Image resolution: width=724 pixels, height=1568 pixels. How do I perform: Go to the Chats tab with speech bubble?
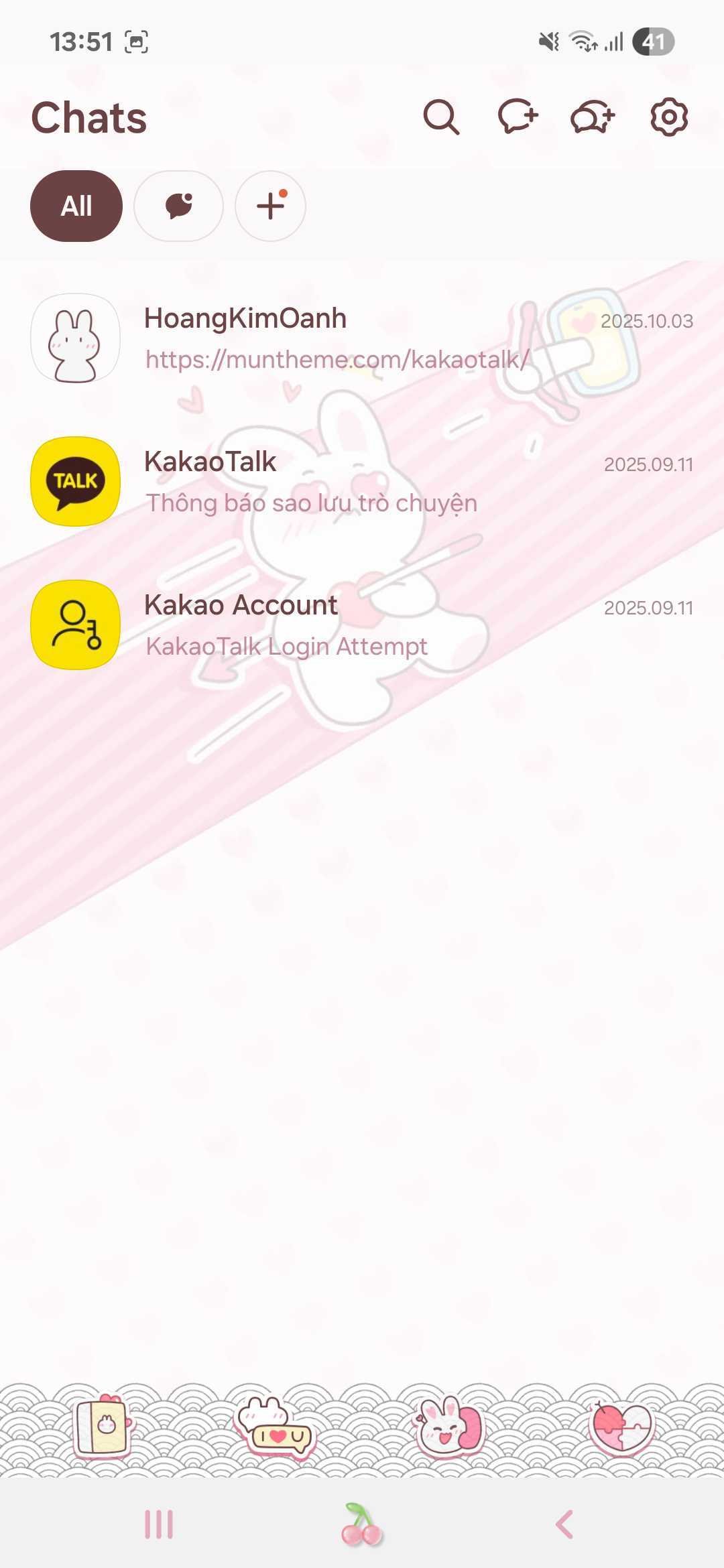pos(275,1425)
